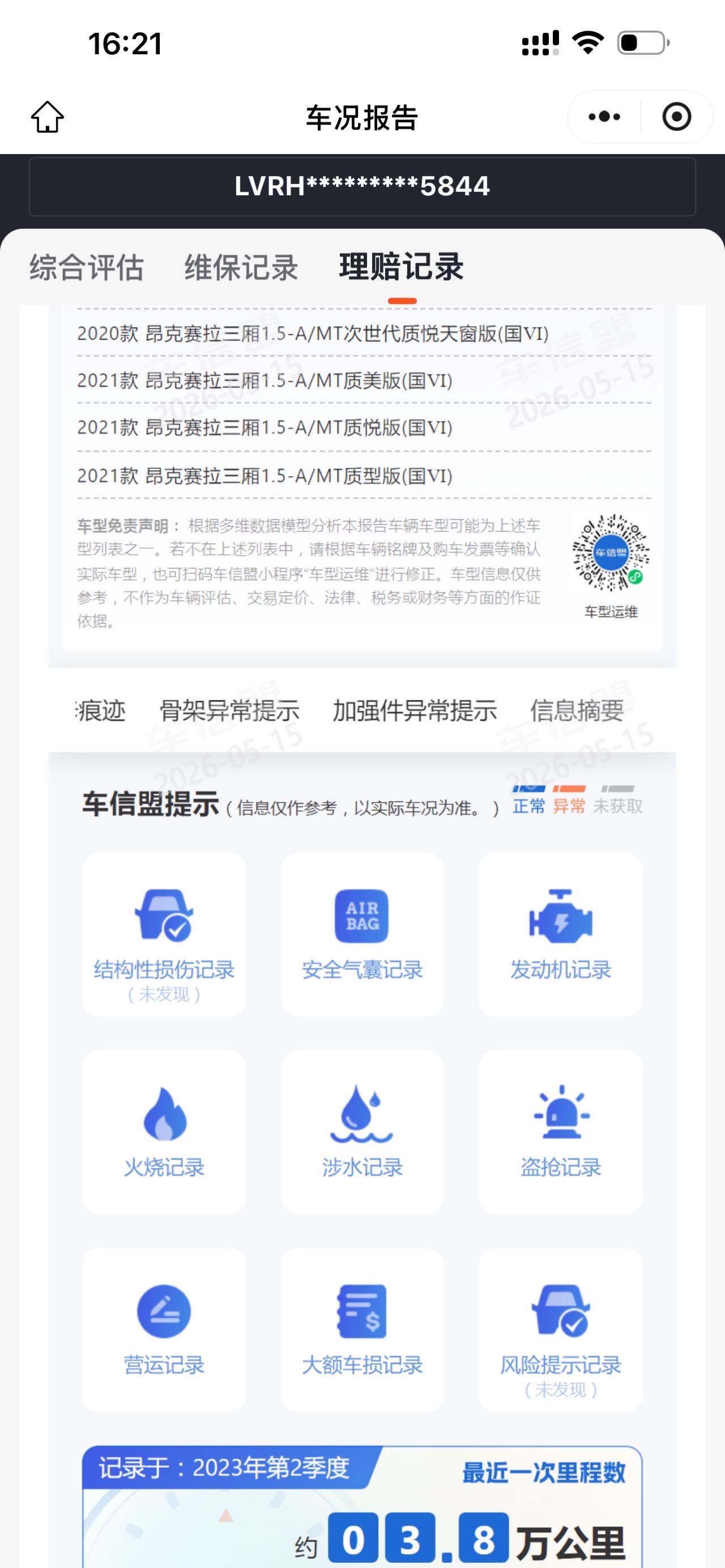This screenshot has height=1568, width=725.
Task: View 营运记录 card
Action: pyautogui.click(x=164, y=1330)
